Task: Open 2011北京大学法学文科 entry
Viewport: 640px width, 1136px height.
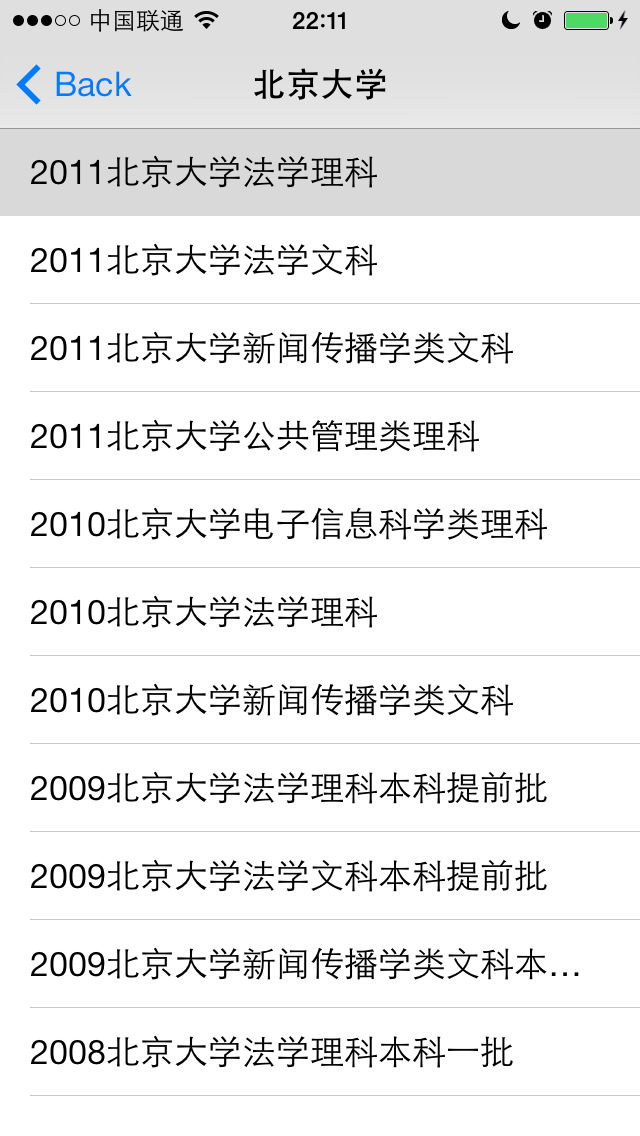Action: click(320, 260)
